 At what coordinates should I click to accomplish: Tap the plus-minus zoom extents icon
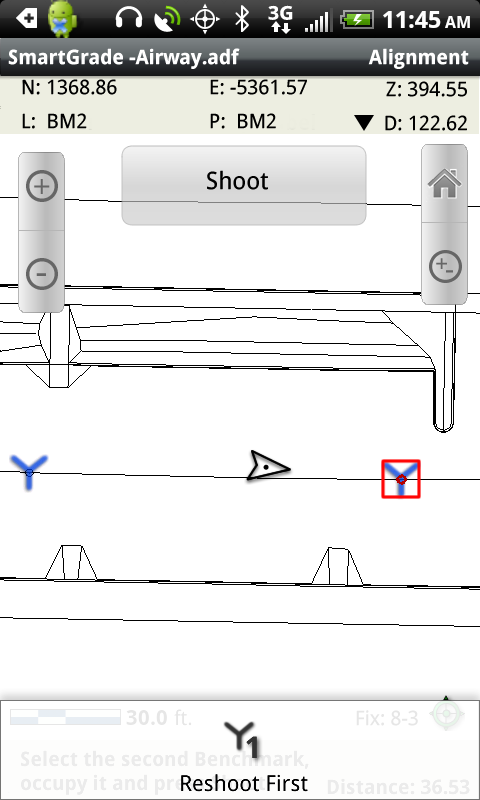[x=445, y=267]
